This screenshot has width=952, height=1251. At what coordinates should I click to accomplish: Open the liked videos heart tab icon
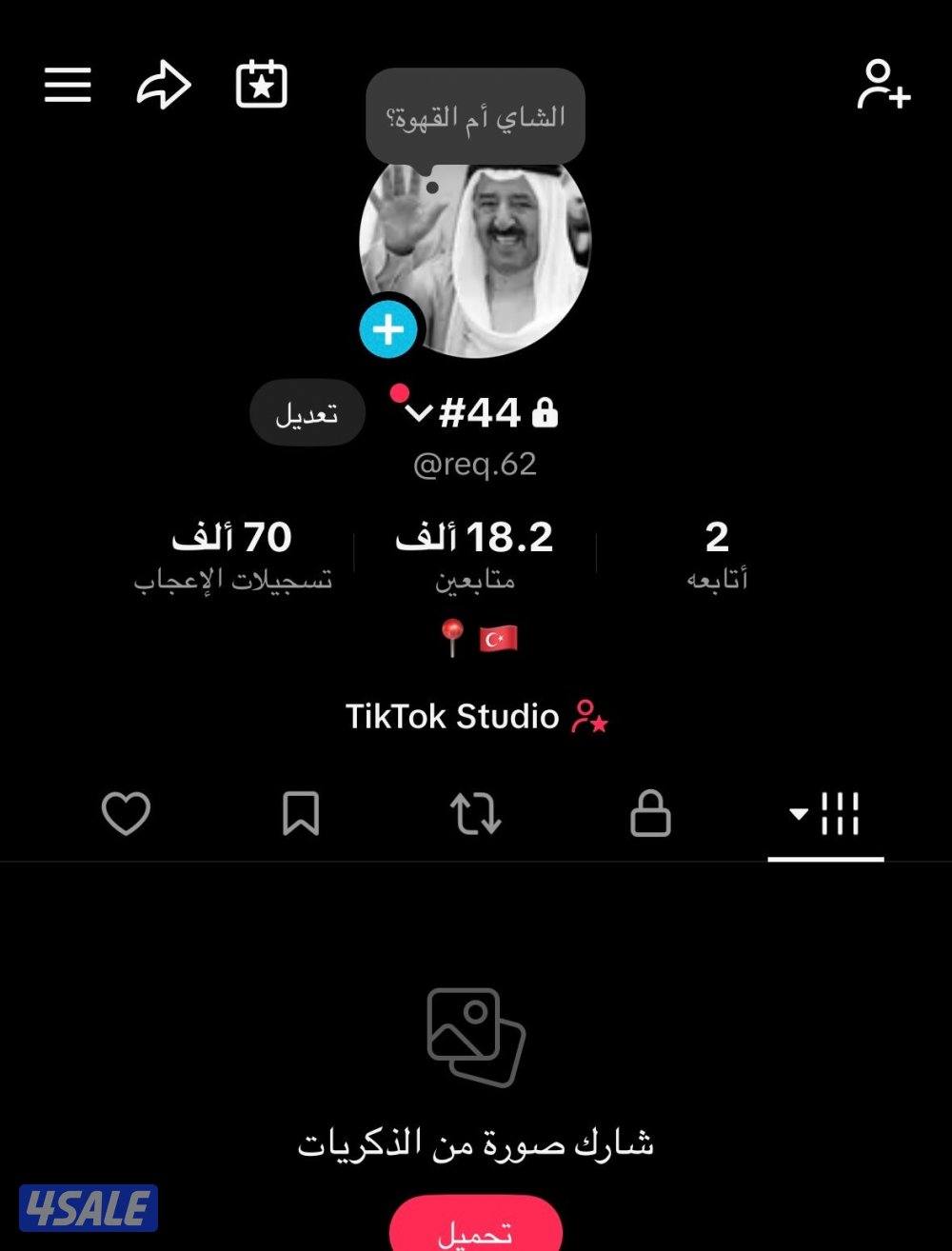click(127, 814)
